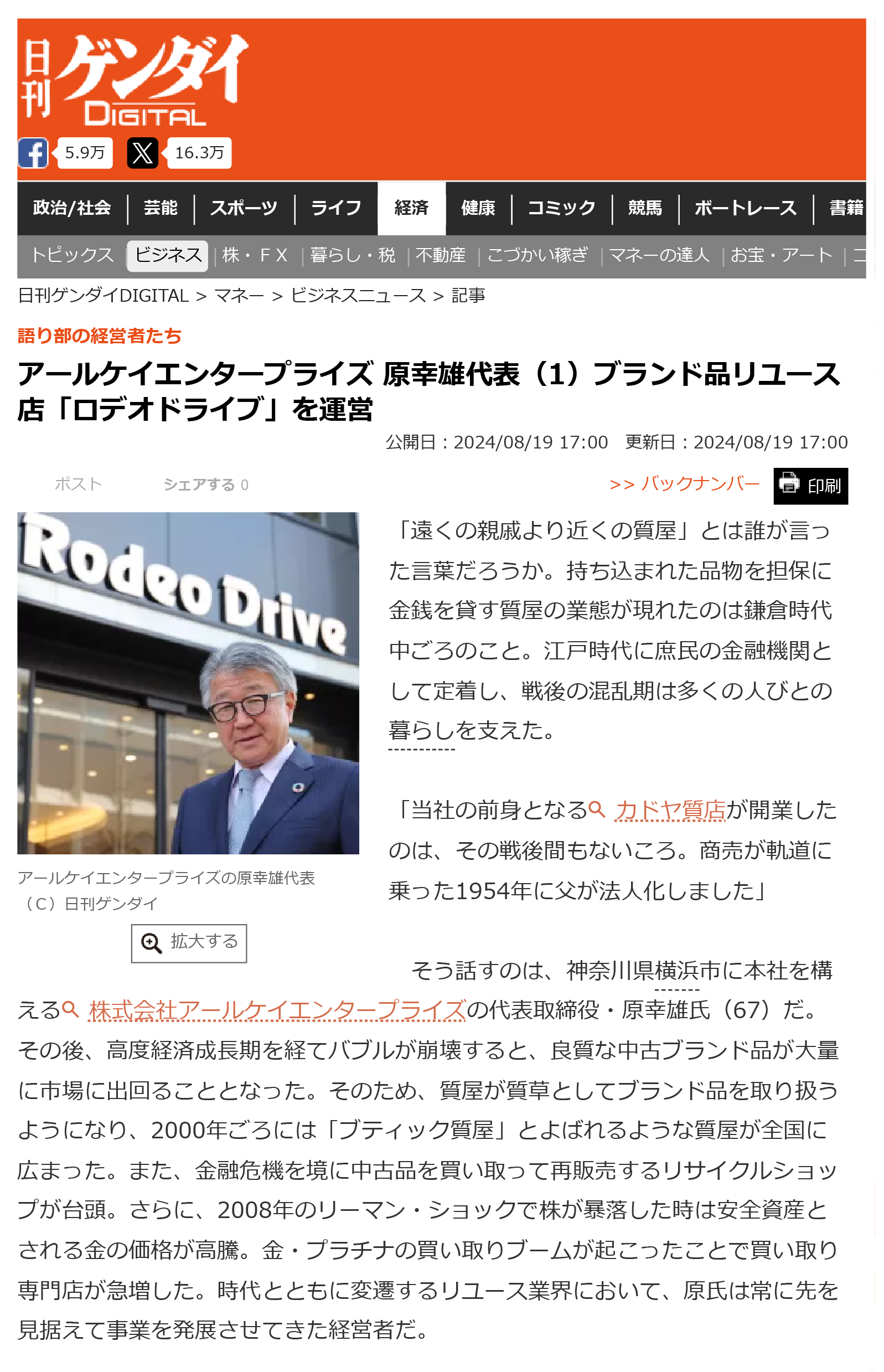Open the X (Twitter) page icon
This screenshot has height=1372, width=884.
tap(142, 153)
